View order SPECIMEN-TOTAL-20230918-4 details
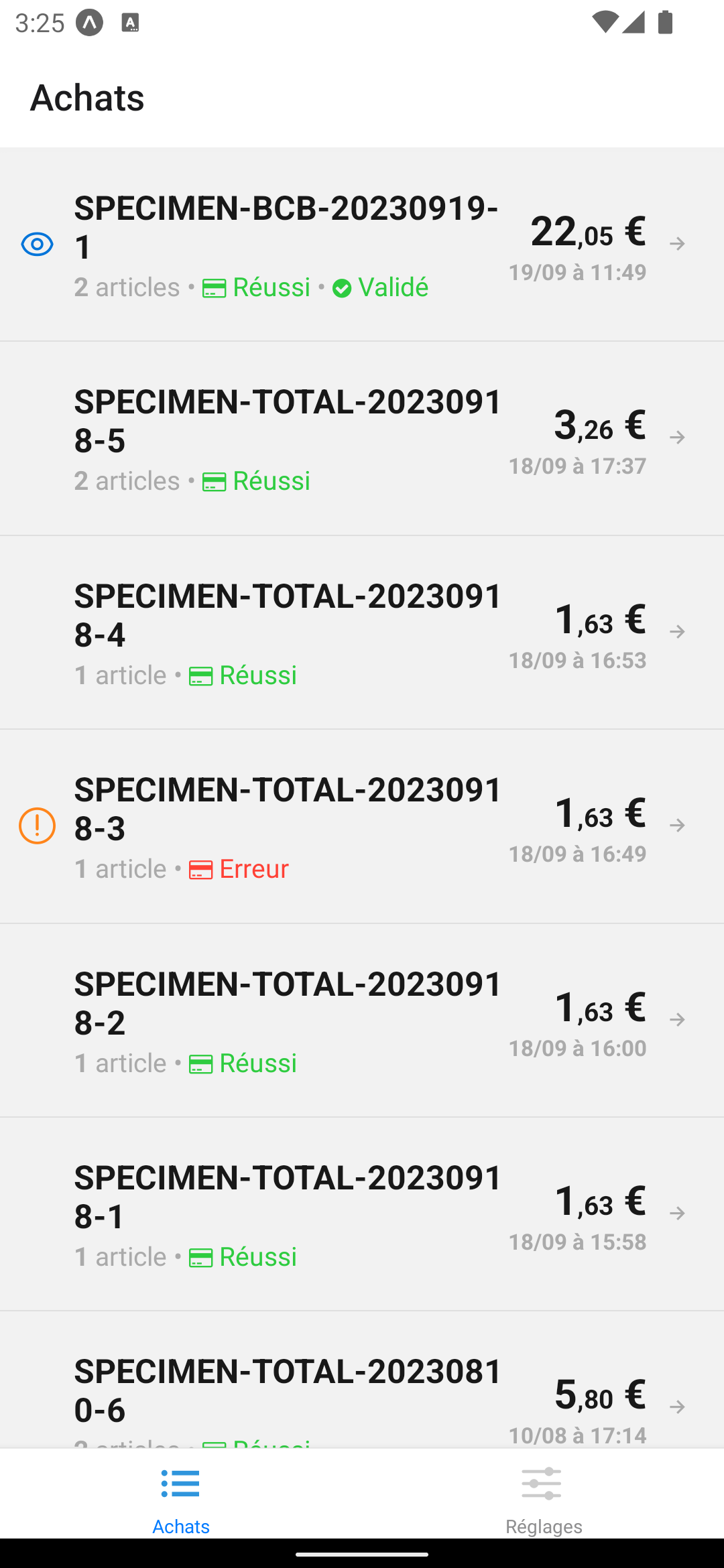 click(362, 633)
